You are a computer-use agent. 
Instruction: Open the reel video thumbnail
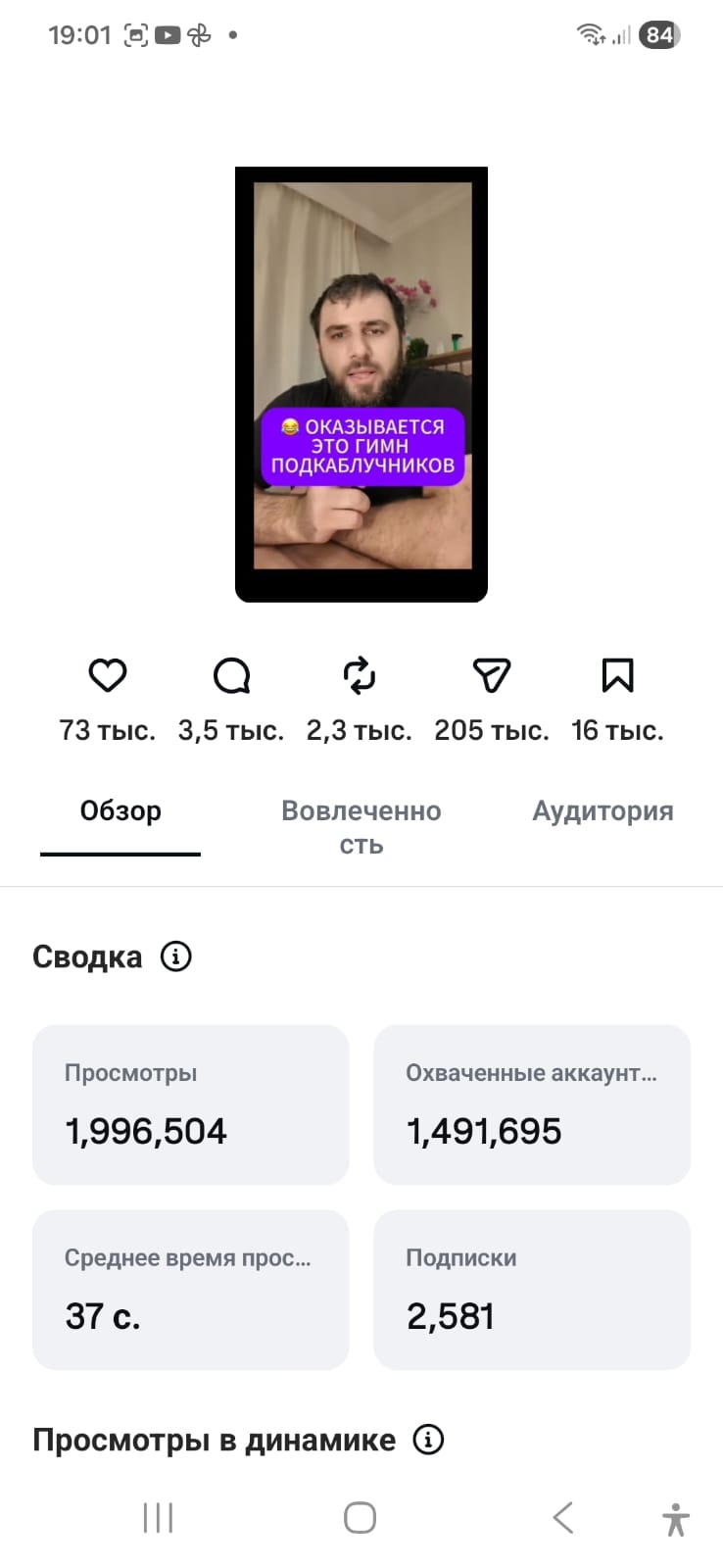point(361,384)
